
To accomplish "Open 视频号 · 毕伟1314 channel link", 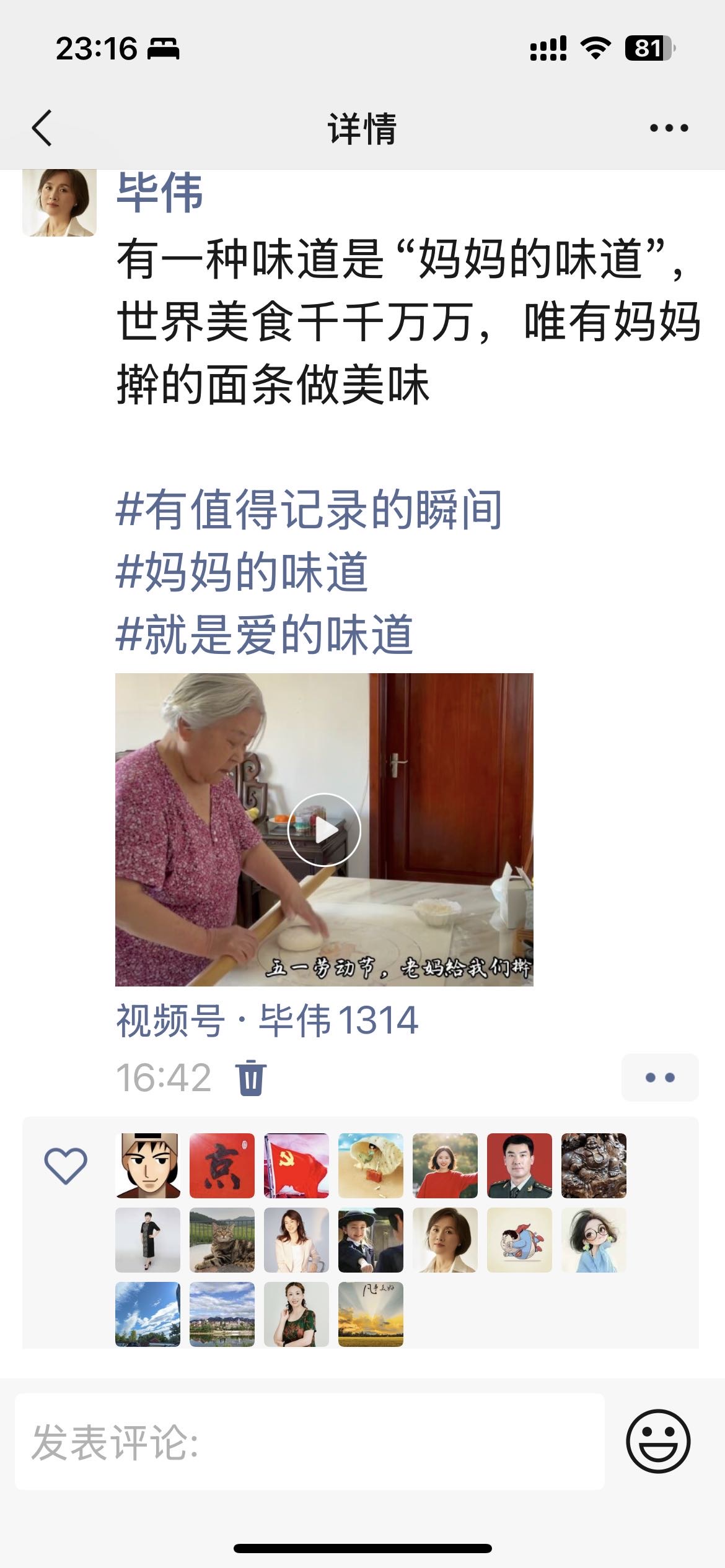I will pos(267,1021).
